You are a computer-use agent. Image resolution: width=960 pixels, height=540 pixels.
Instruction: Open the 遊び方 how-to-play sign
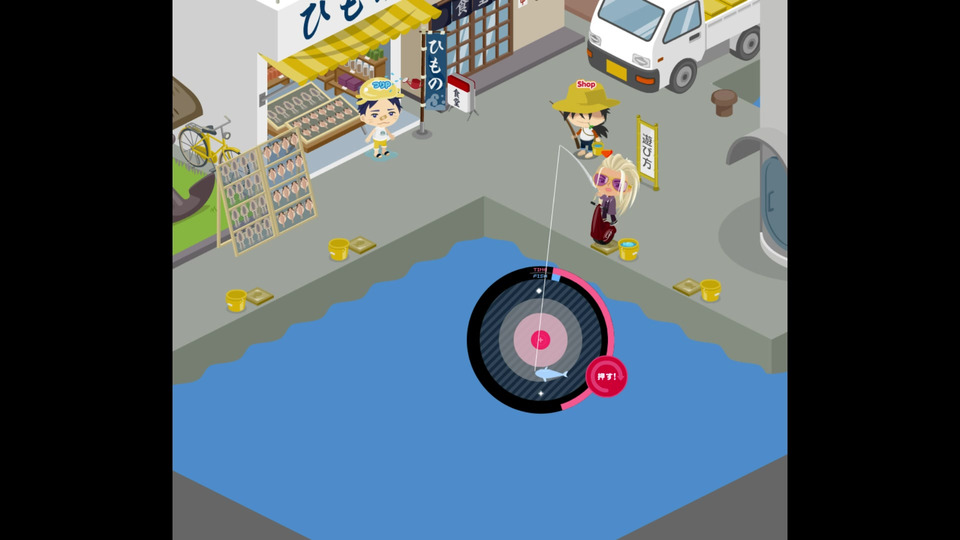click(x=648, y=153)
